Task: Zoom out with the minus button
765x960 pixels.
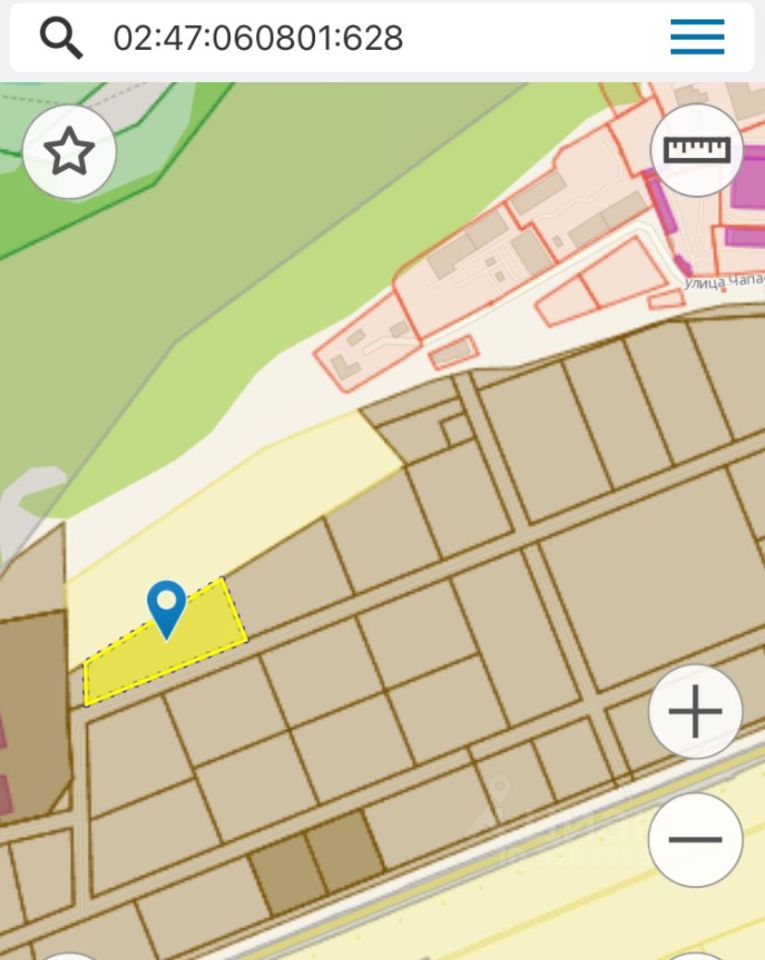Action: [x=695, y=839]
